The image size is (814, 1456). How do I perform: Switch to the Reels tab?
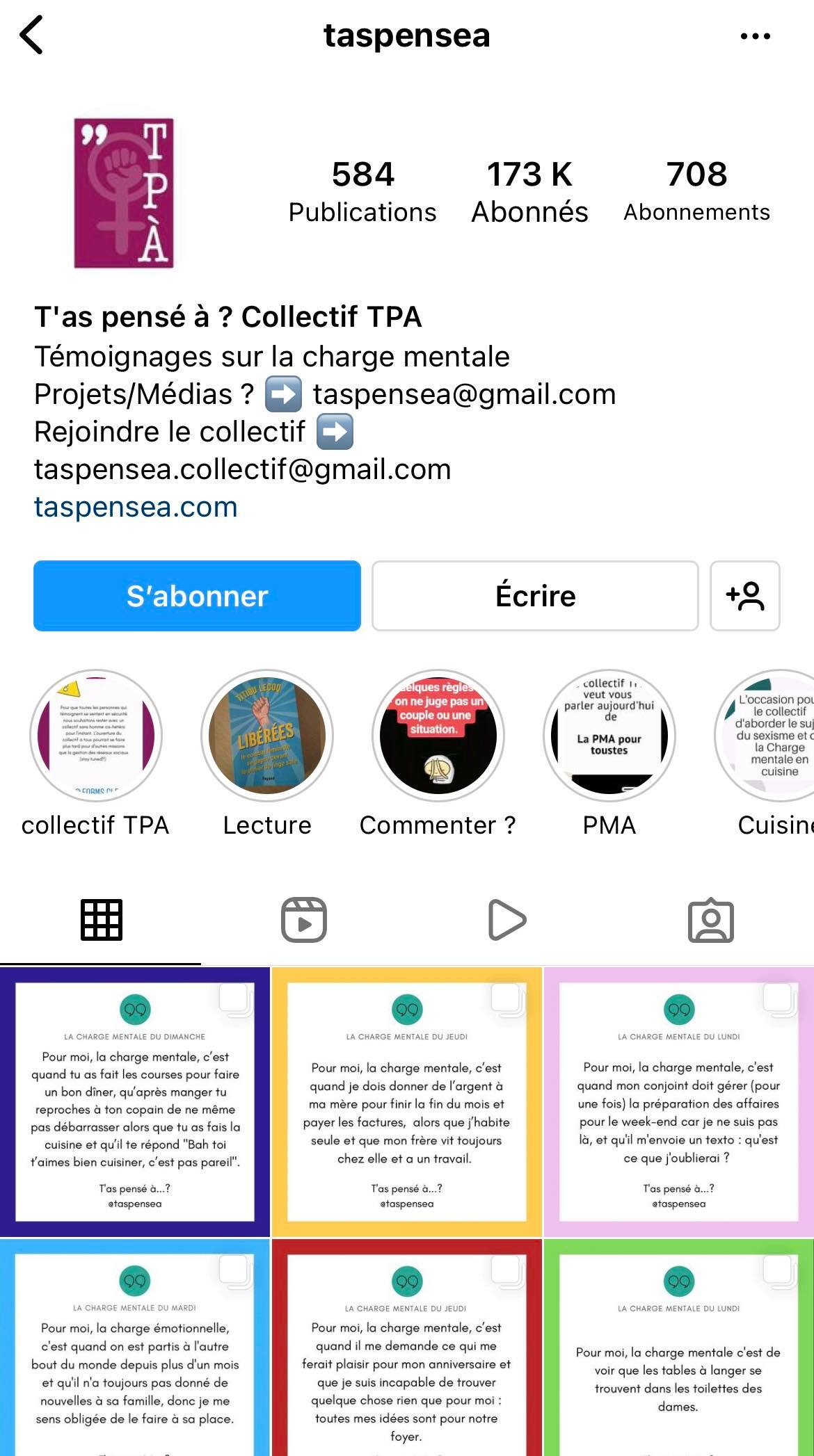point(304,920)
